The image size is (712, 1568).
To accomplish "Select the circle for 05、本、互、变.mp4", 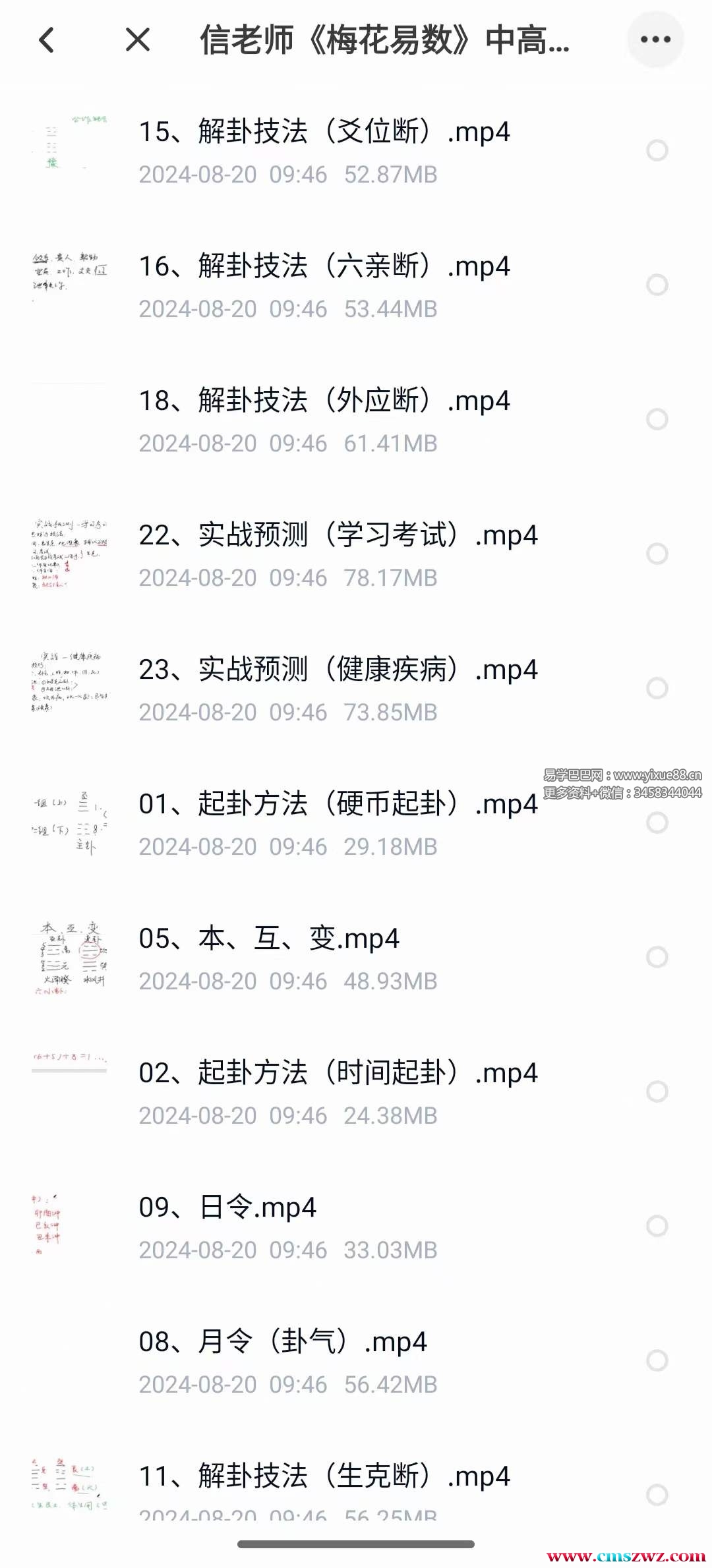I will (657, 957).
